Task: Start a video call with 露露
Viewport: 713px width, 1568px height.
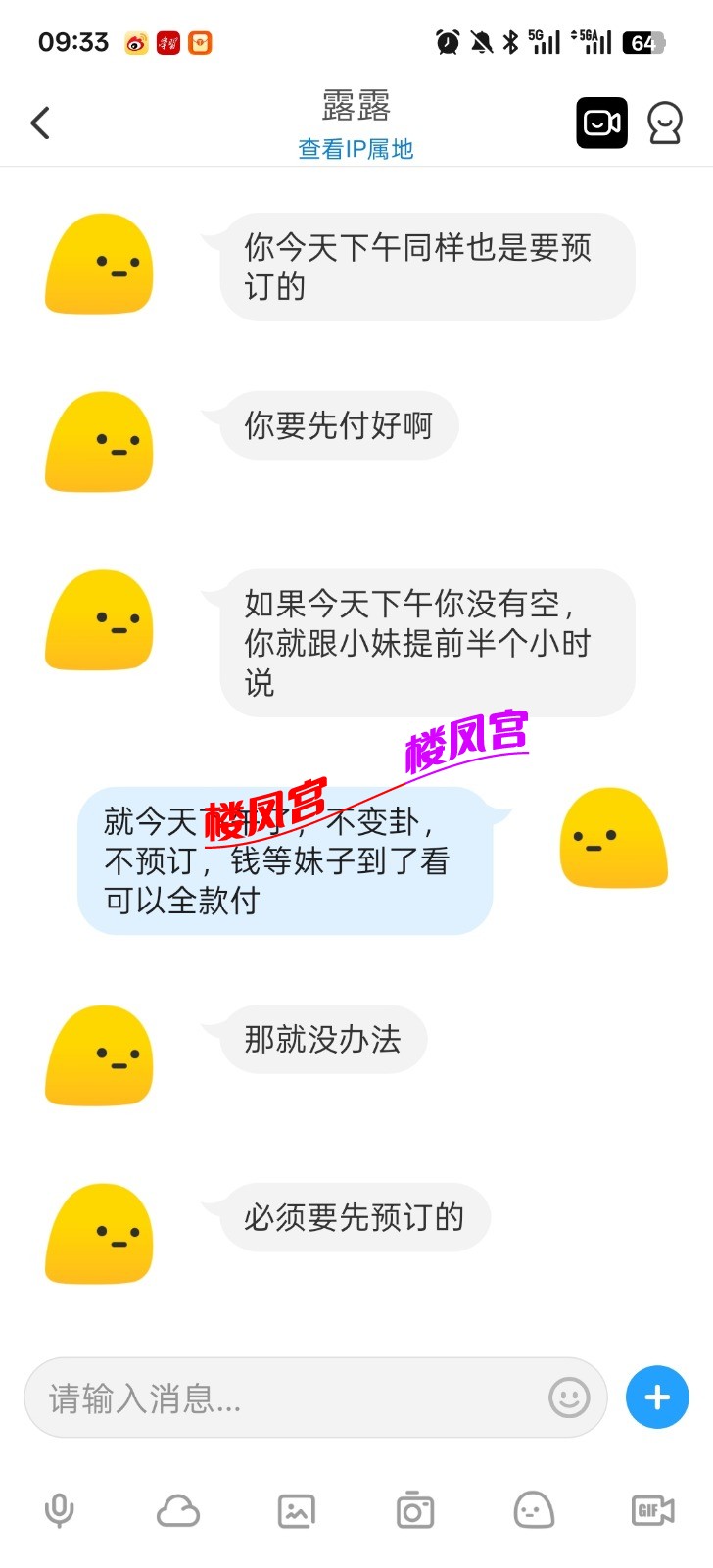Action: tap(601, 123)
